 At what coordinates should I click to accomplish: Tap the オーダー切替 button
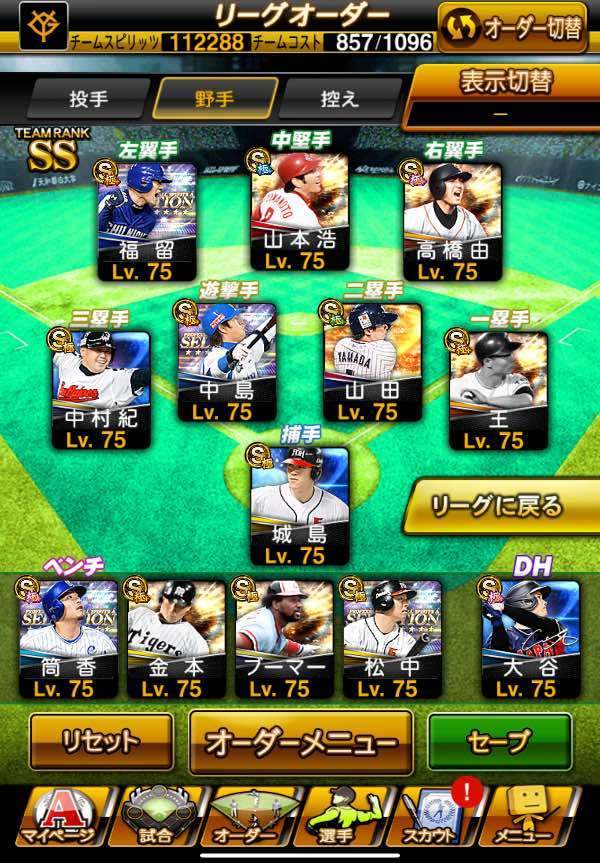point(513,27)
